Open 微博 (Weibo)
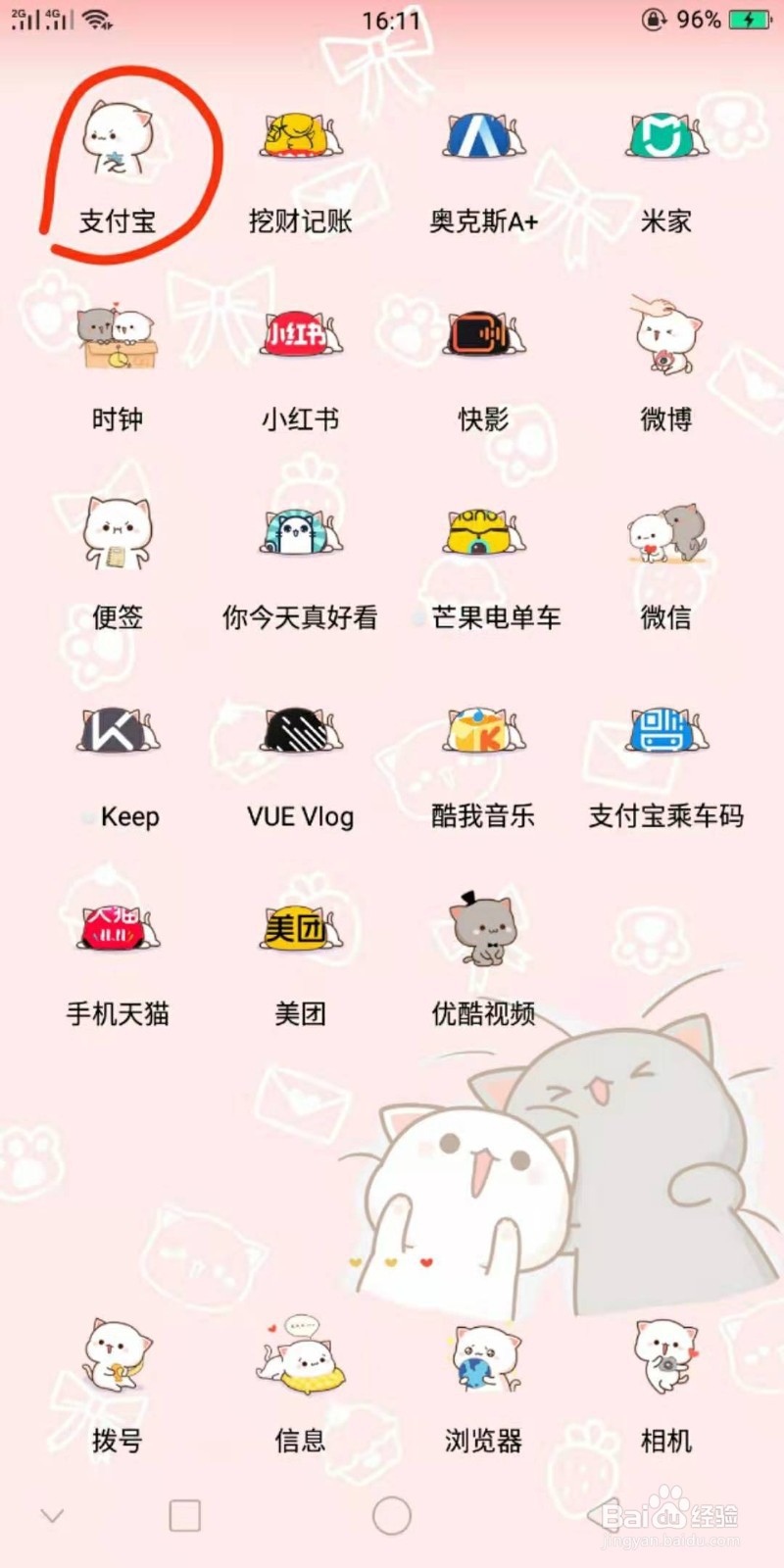The height and width of the screenshot is (1568, 784). pyautogui.click(x=664, y=338)
